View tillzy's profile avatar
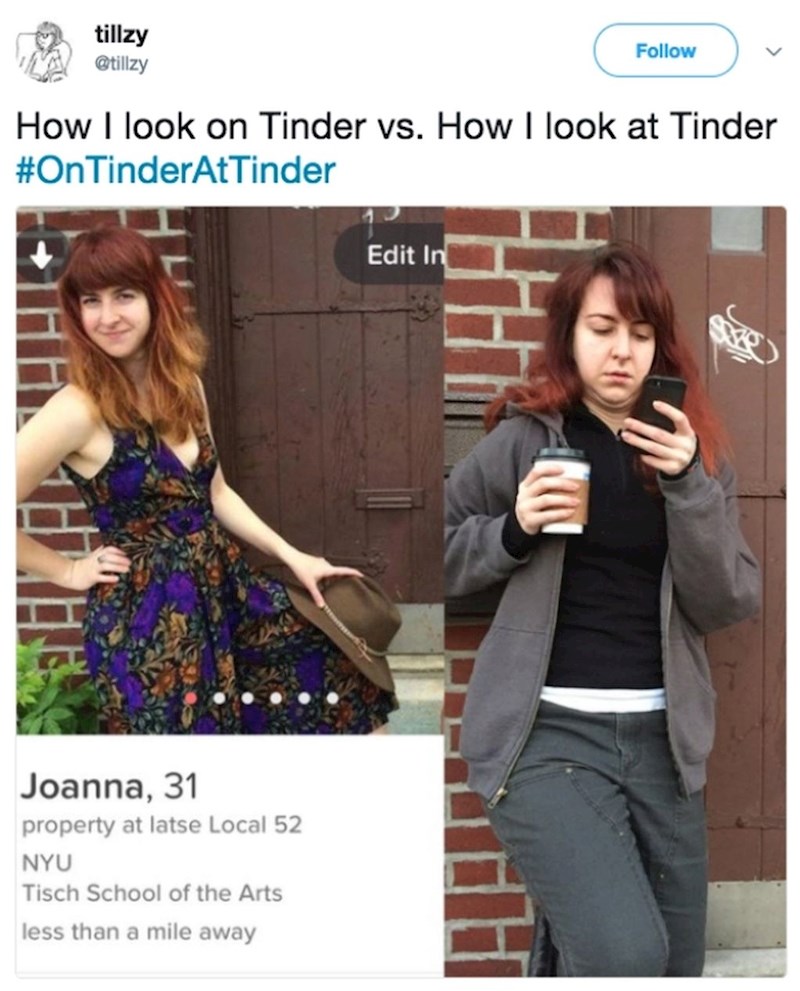800x991 pixels. coord(46,50)
